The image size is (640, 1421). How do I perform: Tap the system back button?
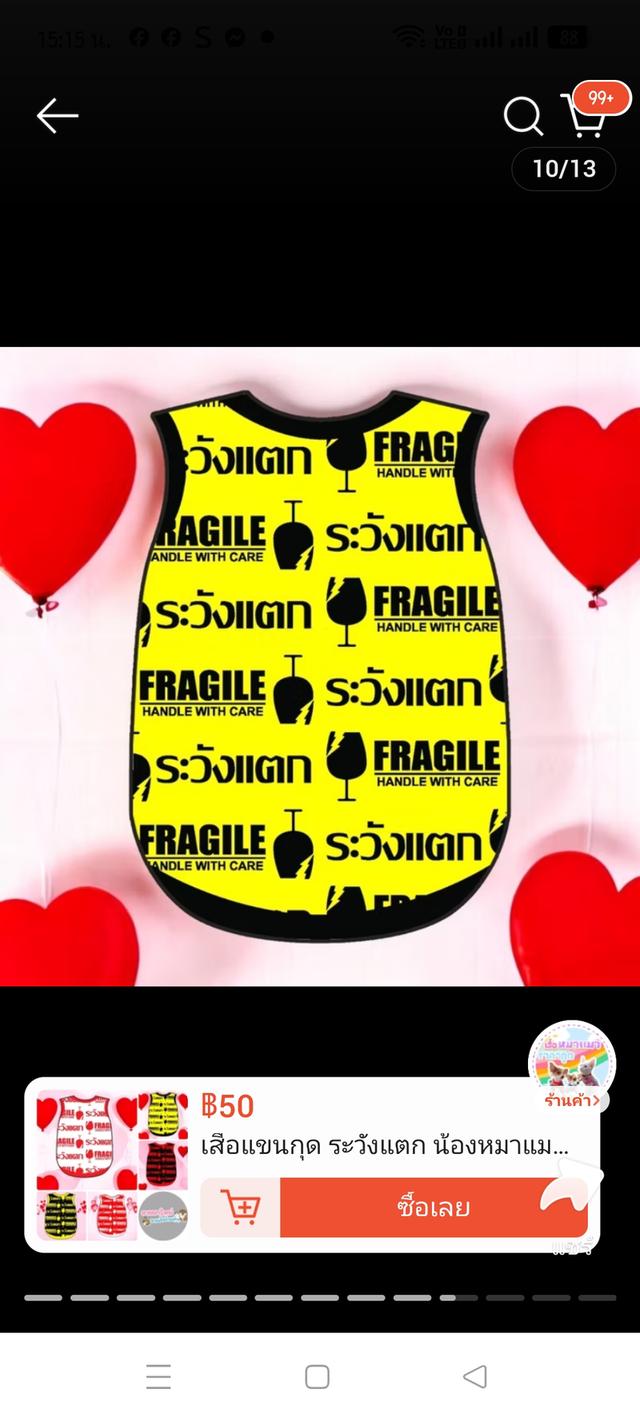(475, 1377)
